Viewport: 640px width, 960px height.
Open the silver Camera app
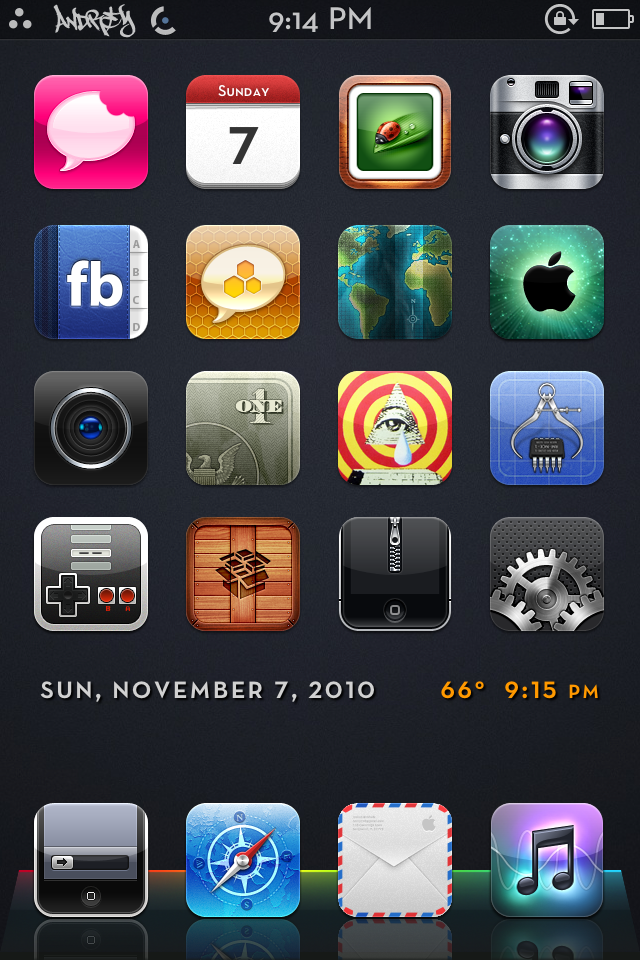click(547, 132)
